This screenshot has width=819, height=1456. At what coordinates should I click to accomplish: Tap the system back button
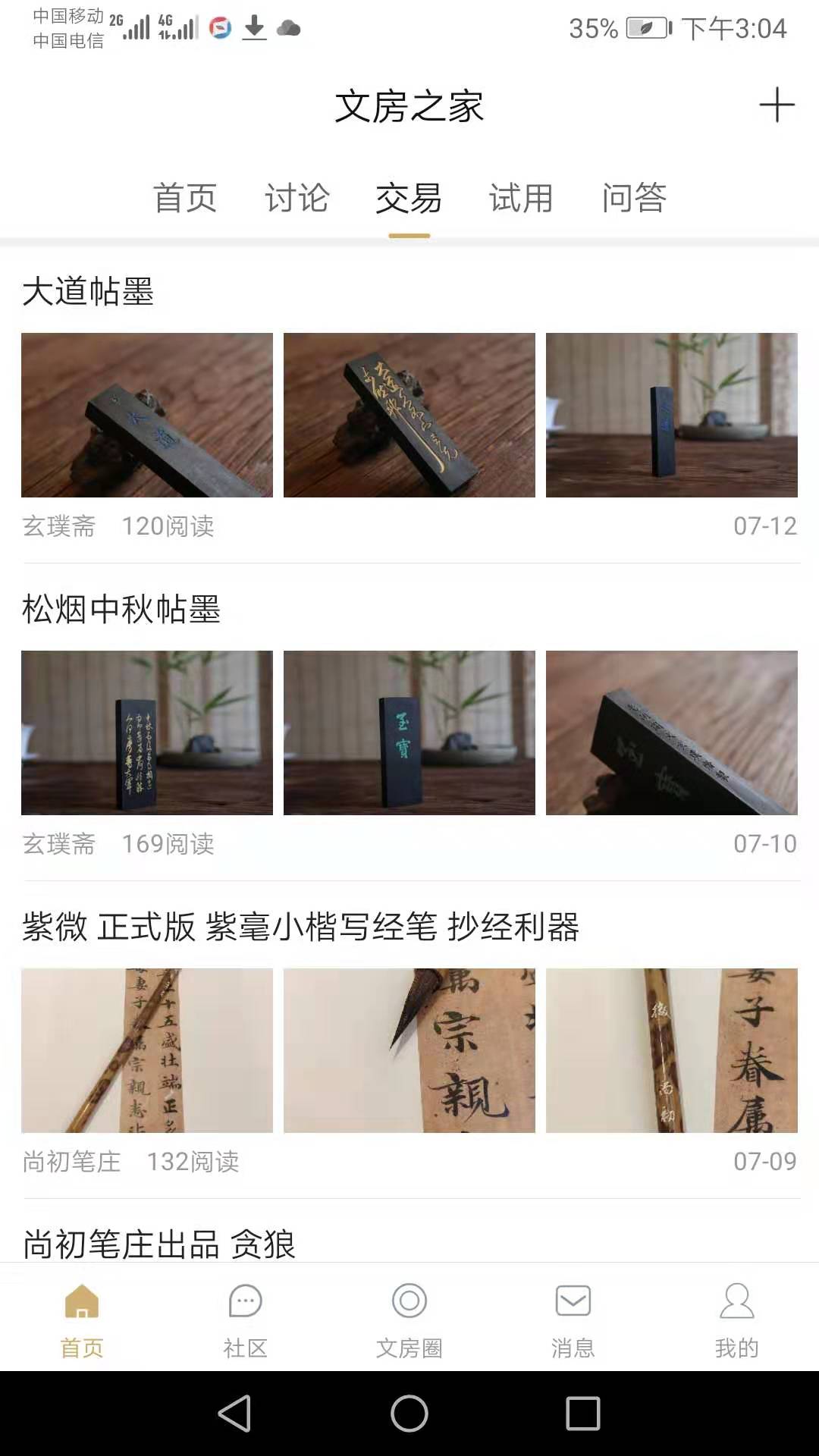point(235,1414)
